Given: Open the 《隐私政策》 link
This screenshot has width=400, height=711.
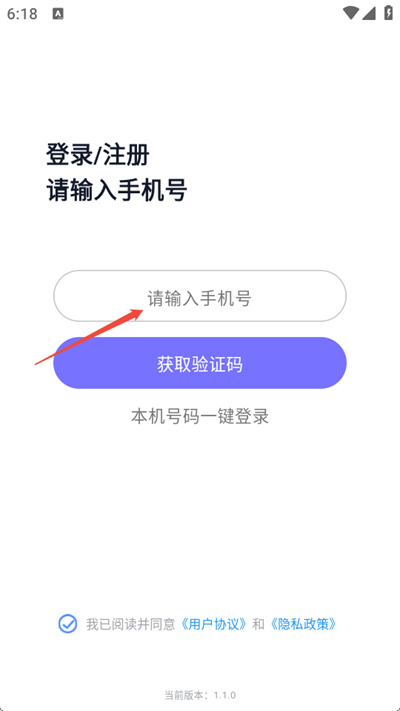Looking at the screenshot, I should [x=302, y=624].
